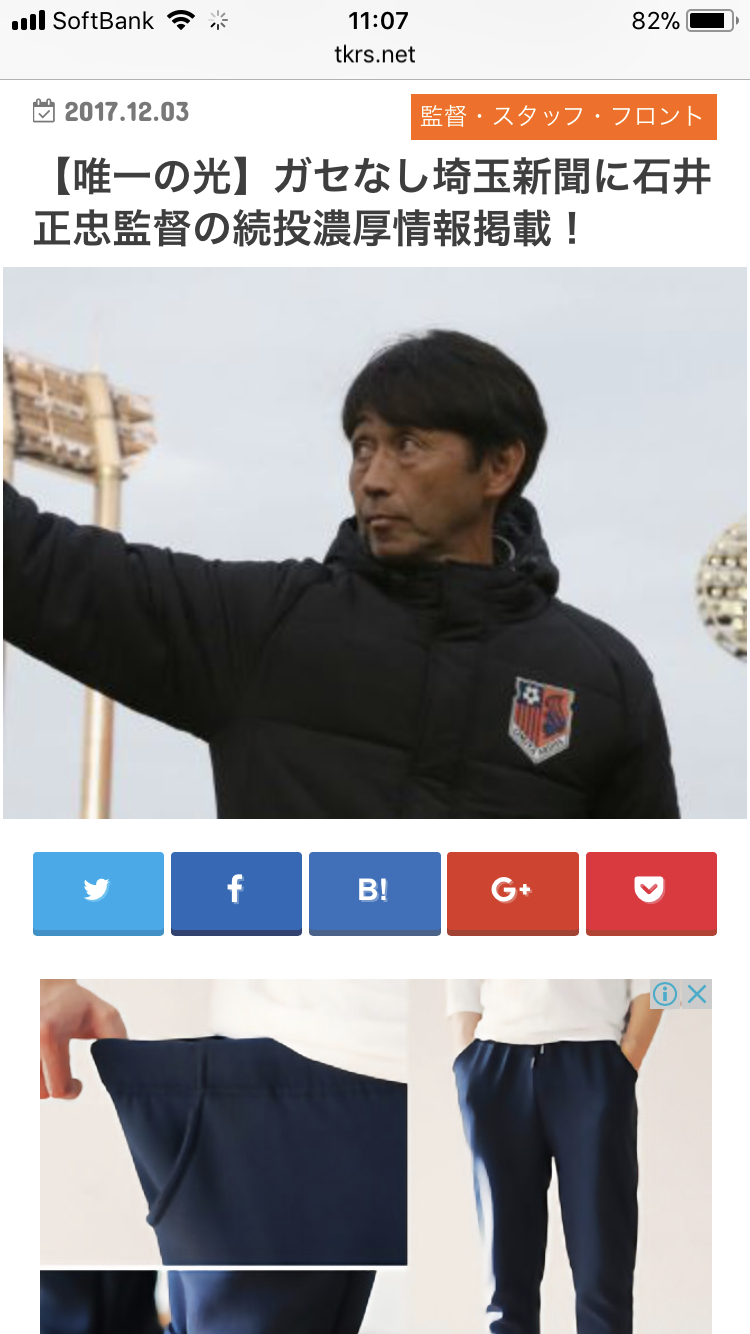
Task: Share the article on Twitter
Action: point(98,891)
